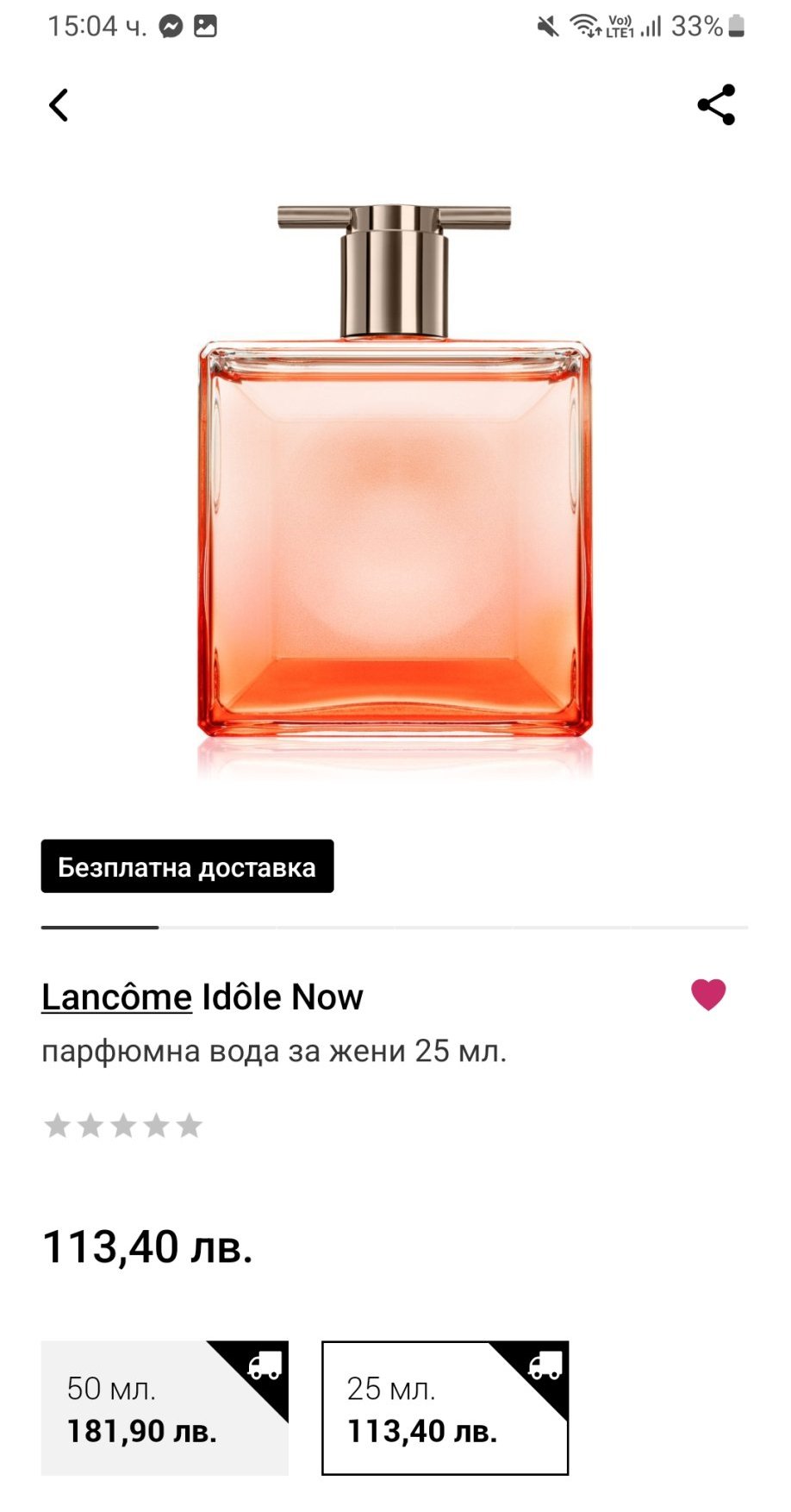Go back to the previous screen
The height and width of the screenshot is (1512, 791).
point(58,106)
